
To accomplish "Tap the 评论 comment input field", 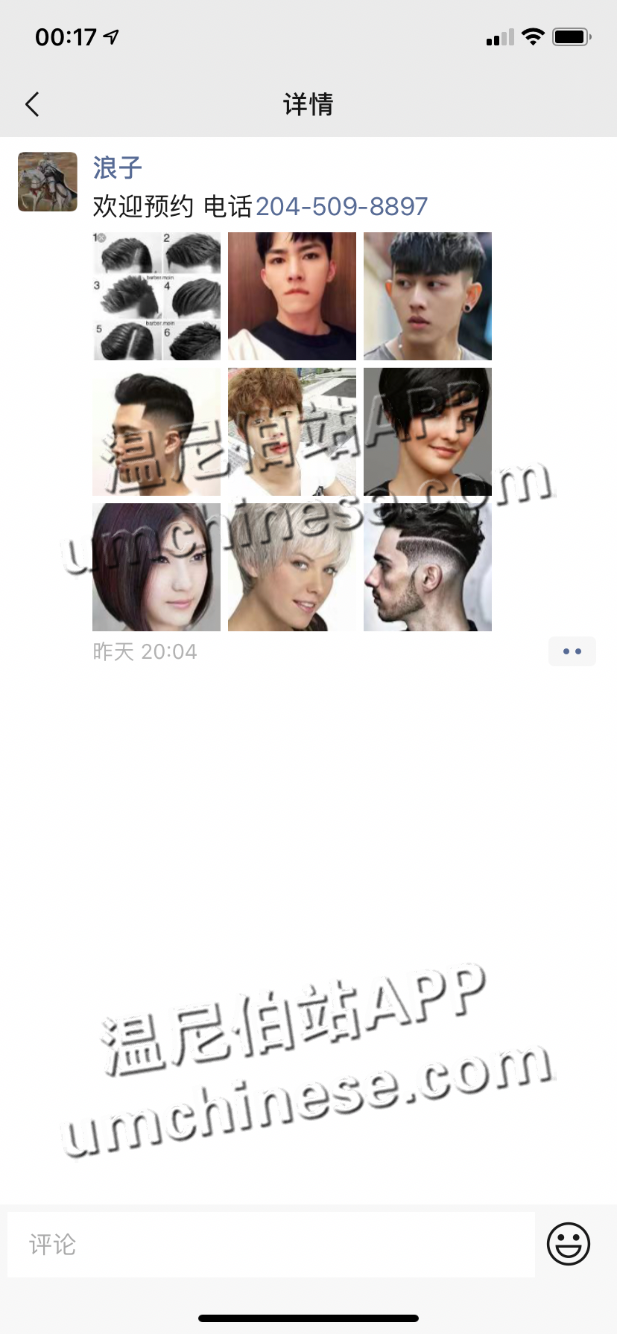I will click(x=270, y=1245).
